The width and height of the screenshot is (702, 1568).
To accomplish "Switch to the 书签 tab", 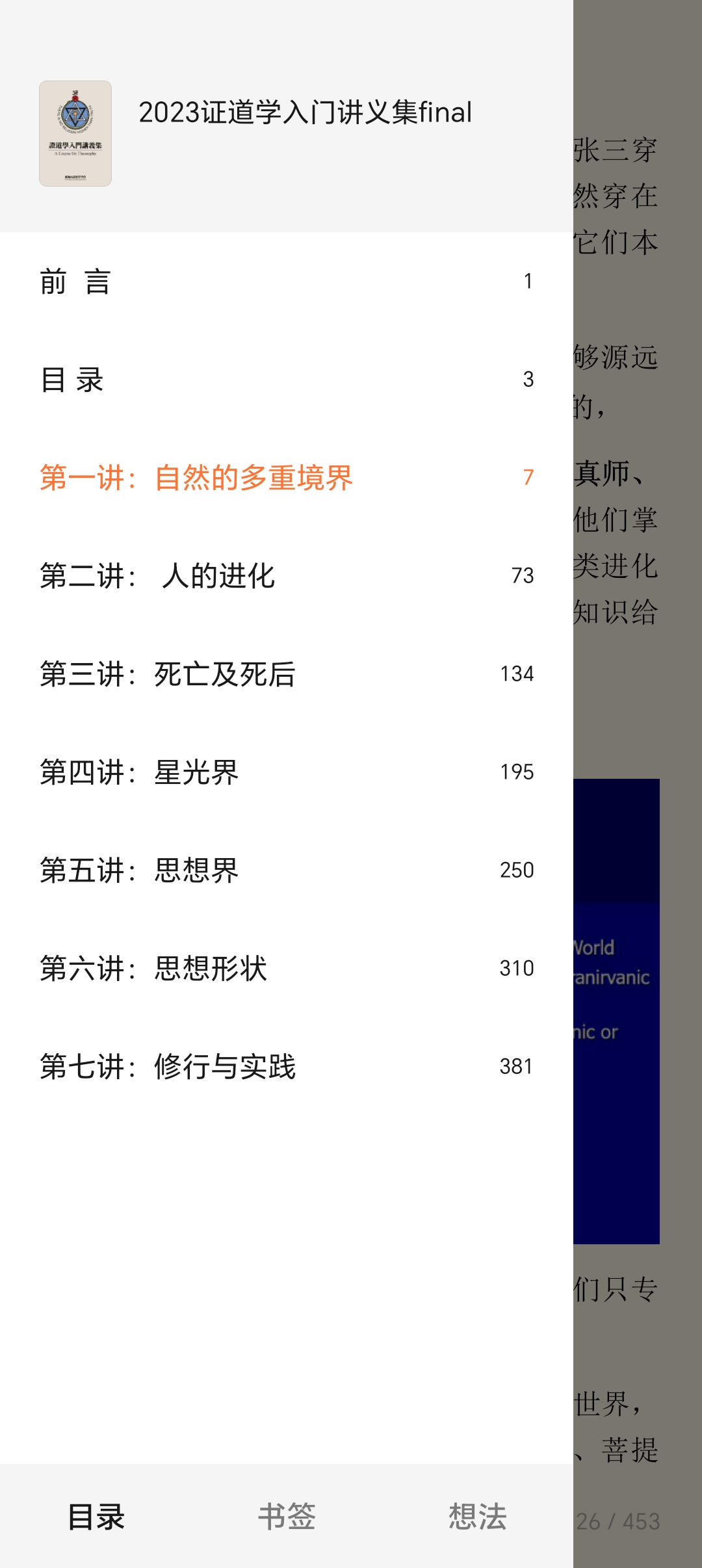I will coord(287,1516).
